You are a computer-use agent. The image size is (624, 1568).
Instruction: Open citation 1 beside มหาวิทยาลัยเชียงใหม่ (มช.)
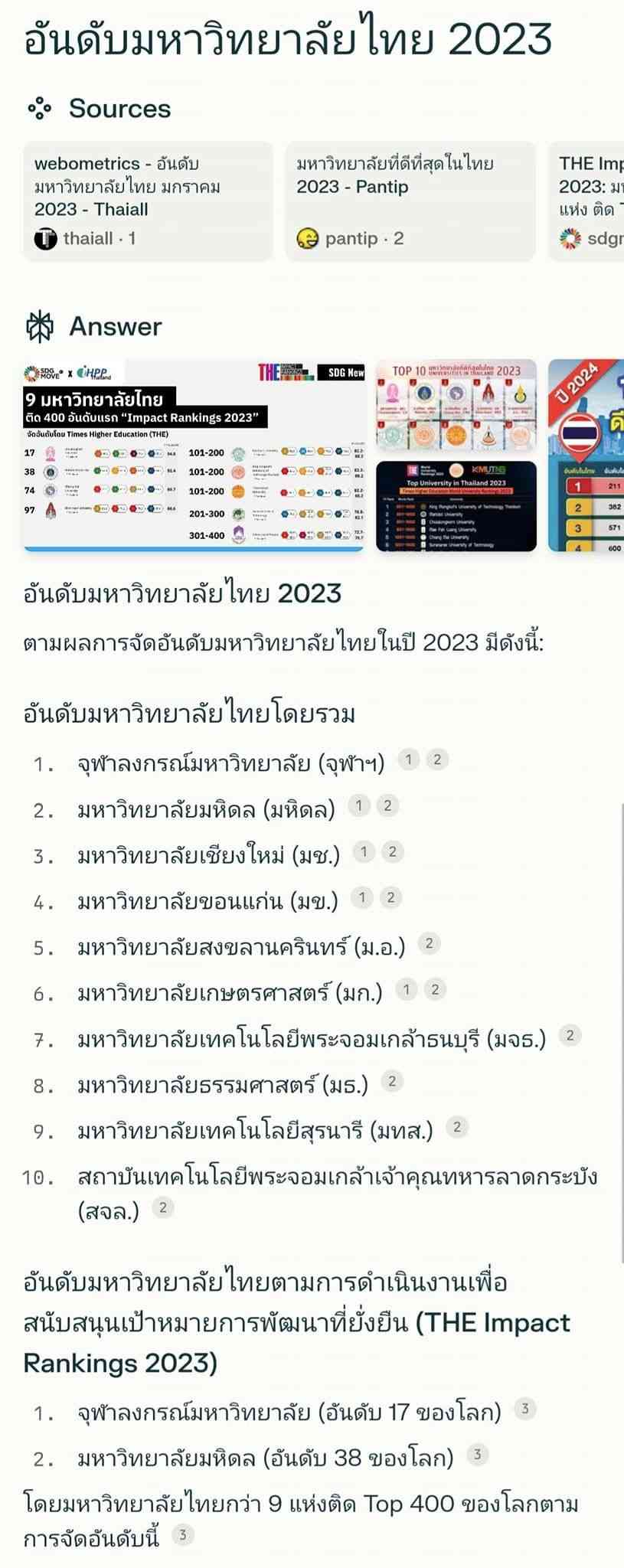click(364, 851)
